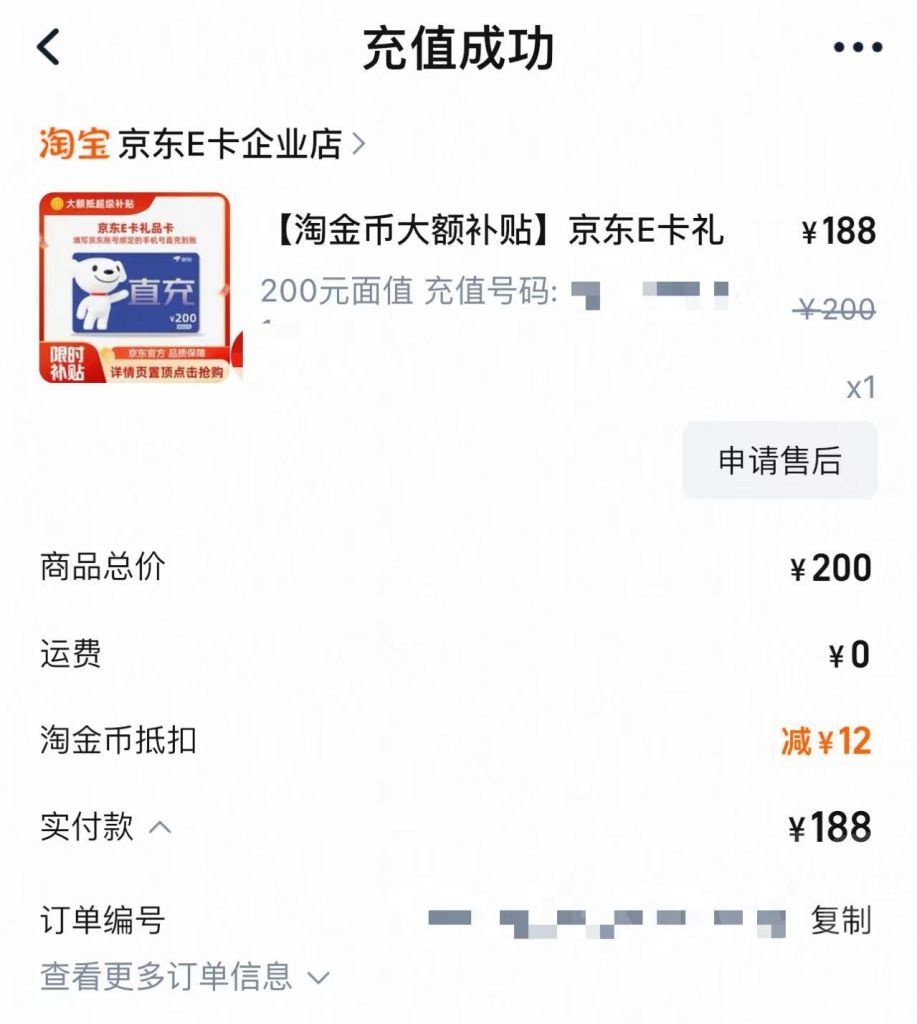The height and width of the screenshot is (1024, 917).
Task: Click the ¥188 actual payment amount
Action: coord(828,826)
